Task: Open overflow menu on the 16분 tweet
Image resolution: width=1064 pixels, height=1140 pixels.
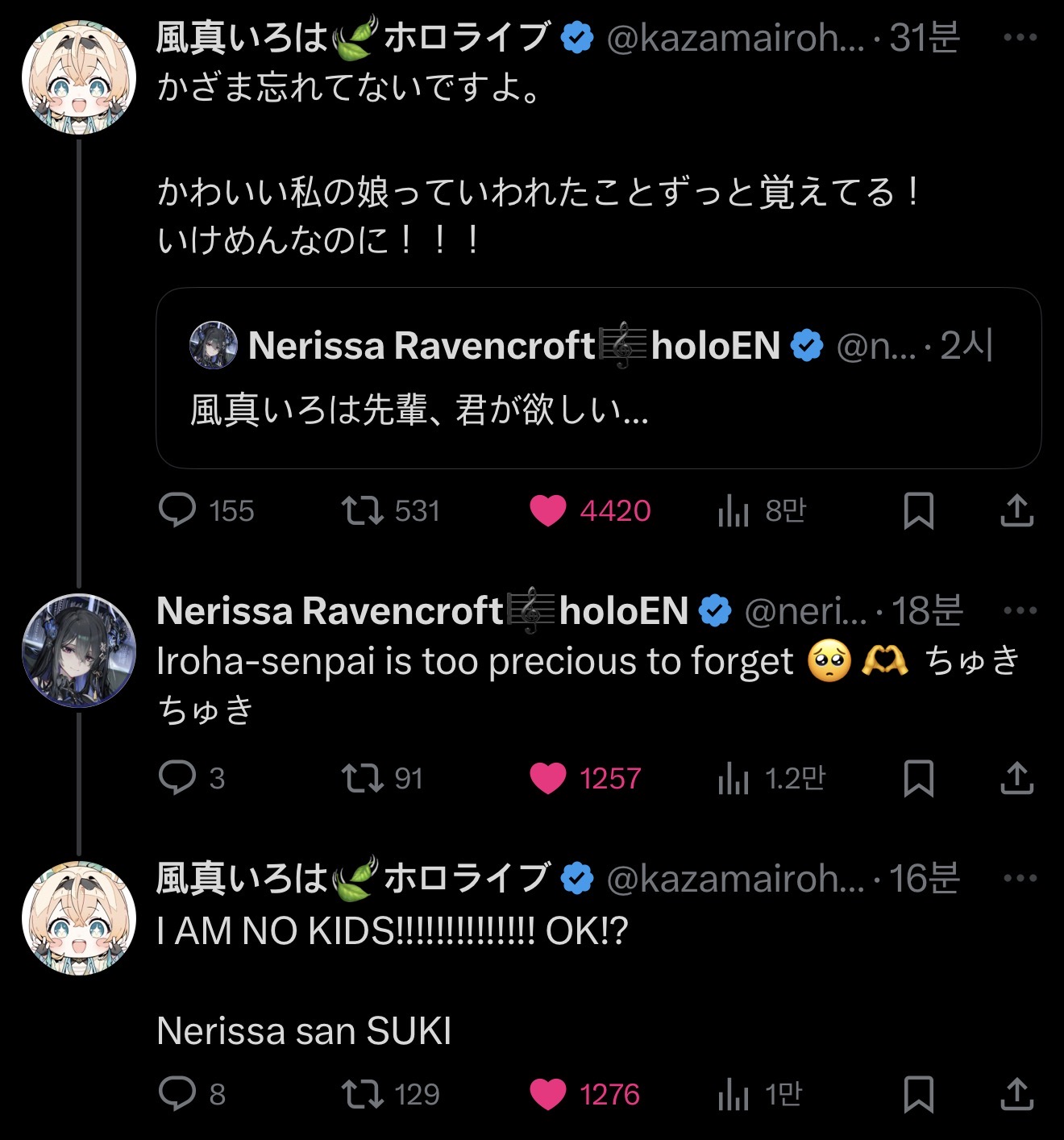Action: pyautogui.click(x=1020, y=878)
